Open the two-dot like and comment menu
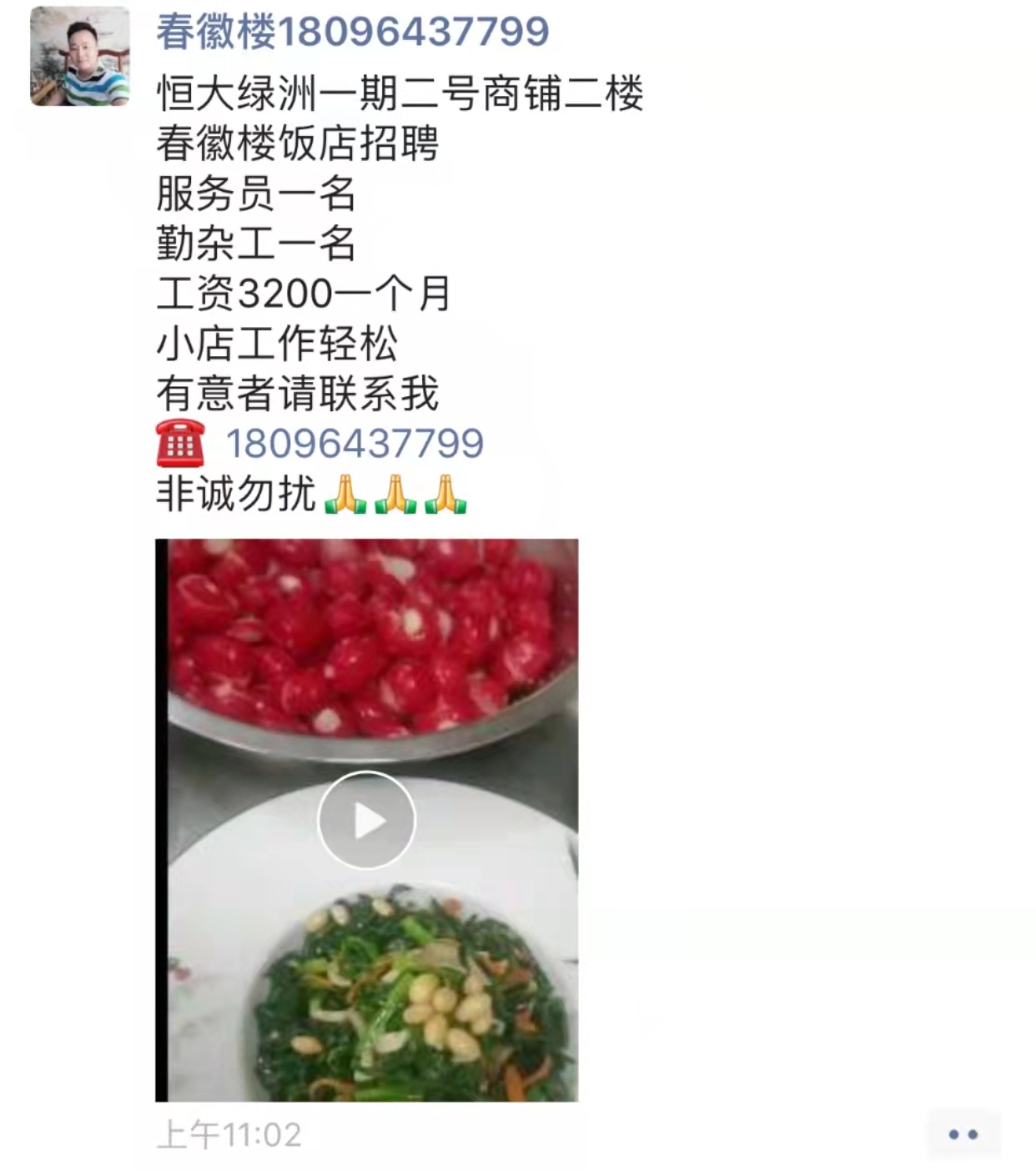The image size is (1036, 1171). [x=963, y=1134]
